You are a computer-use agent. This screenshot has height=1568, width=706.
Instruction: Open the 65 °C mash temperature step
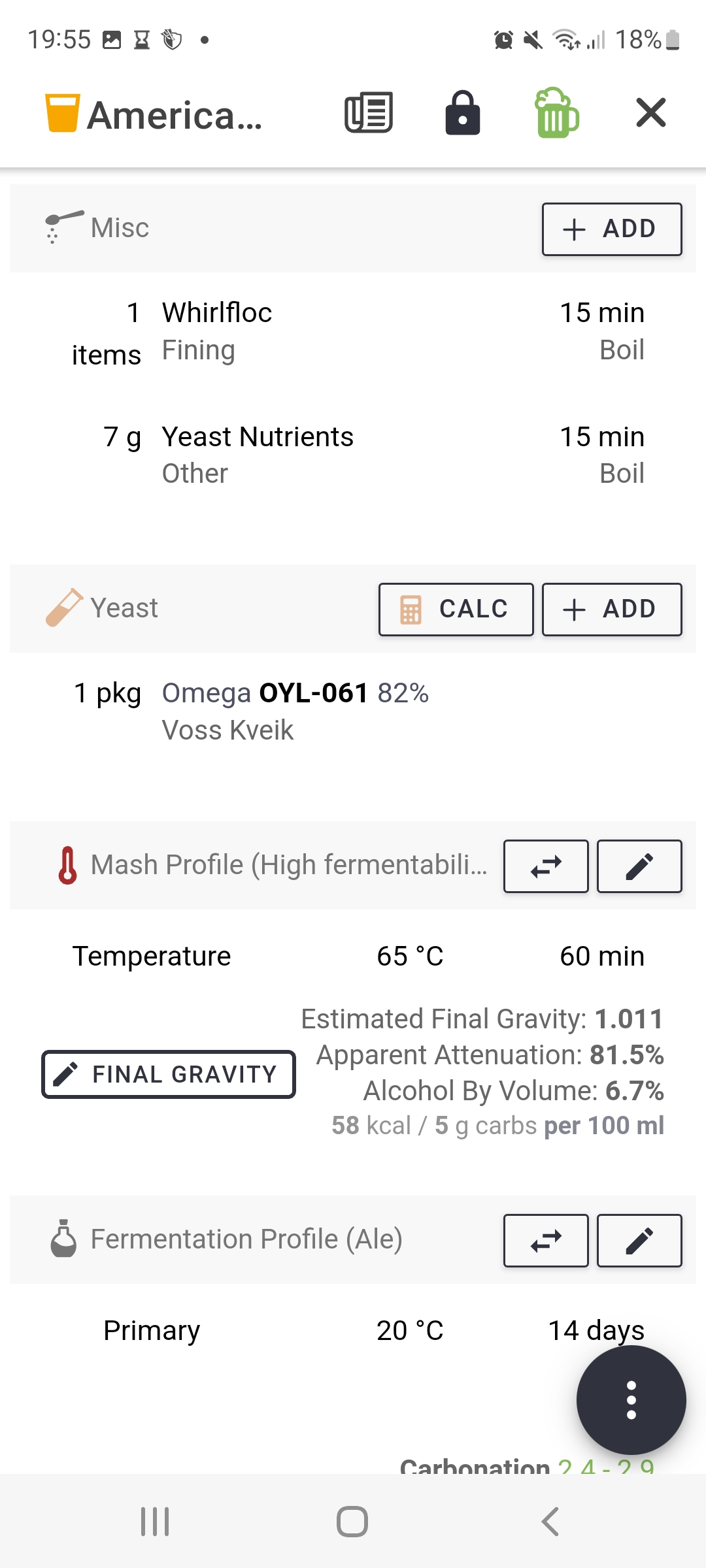[x=353, y=956]
